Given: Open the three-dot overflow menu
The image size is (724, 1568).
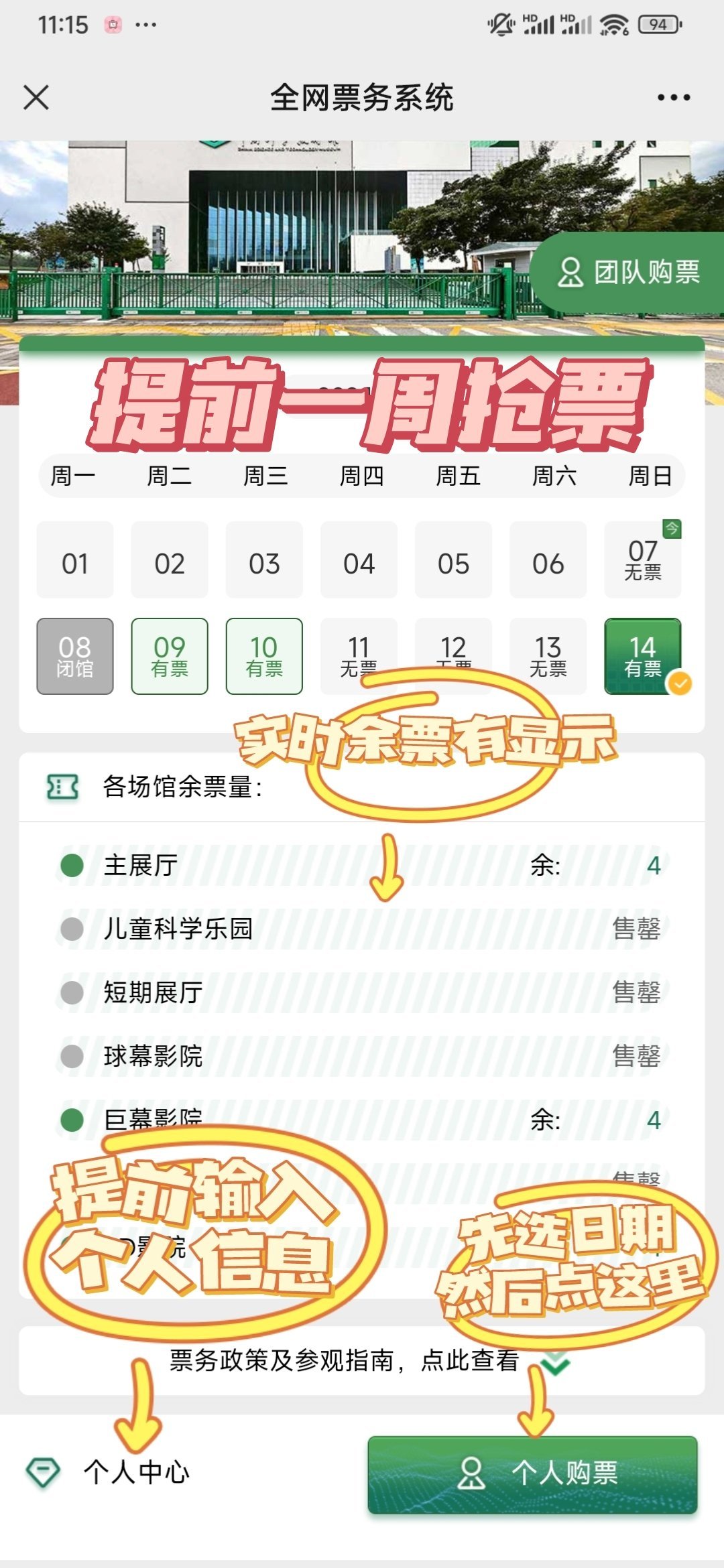Looking at the screenshot, I should (x=673, y=98).
